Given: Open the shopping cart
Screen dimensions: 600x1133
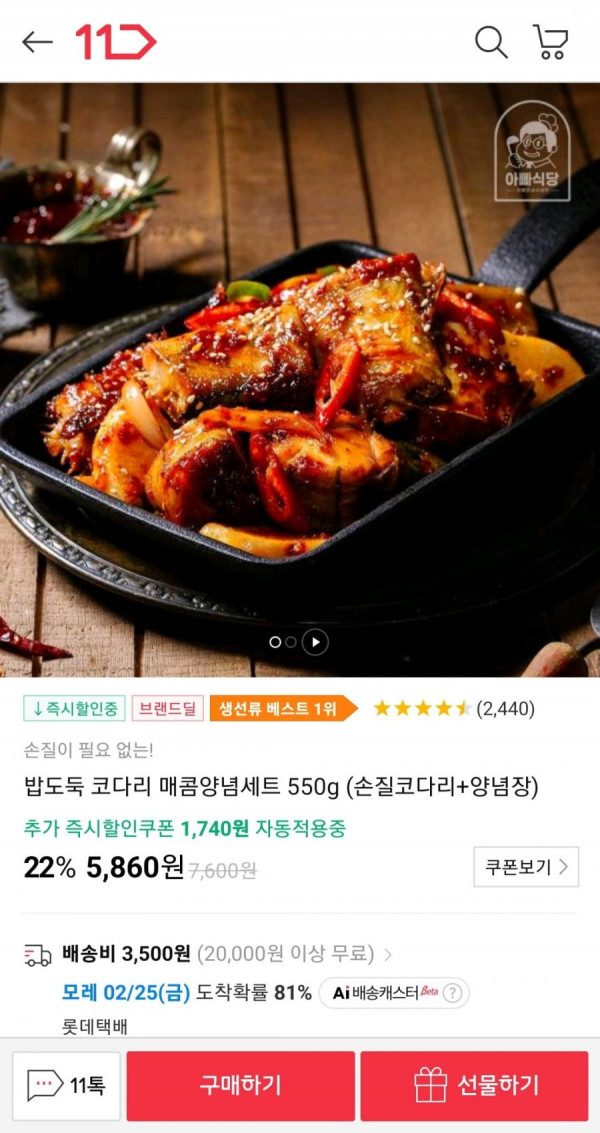Looking at the screenshot, I should [551, 42].
